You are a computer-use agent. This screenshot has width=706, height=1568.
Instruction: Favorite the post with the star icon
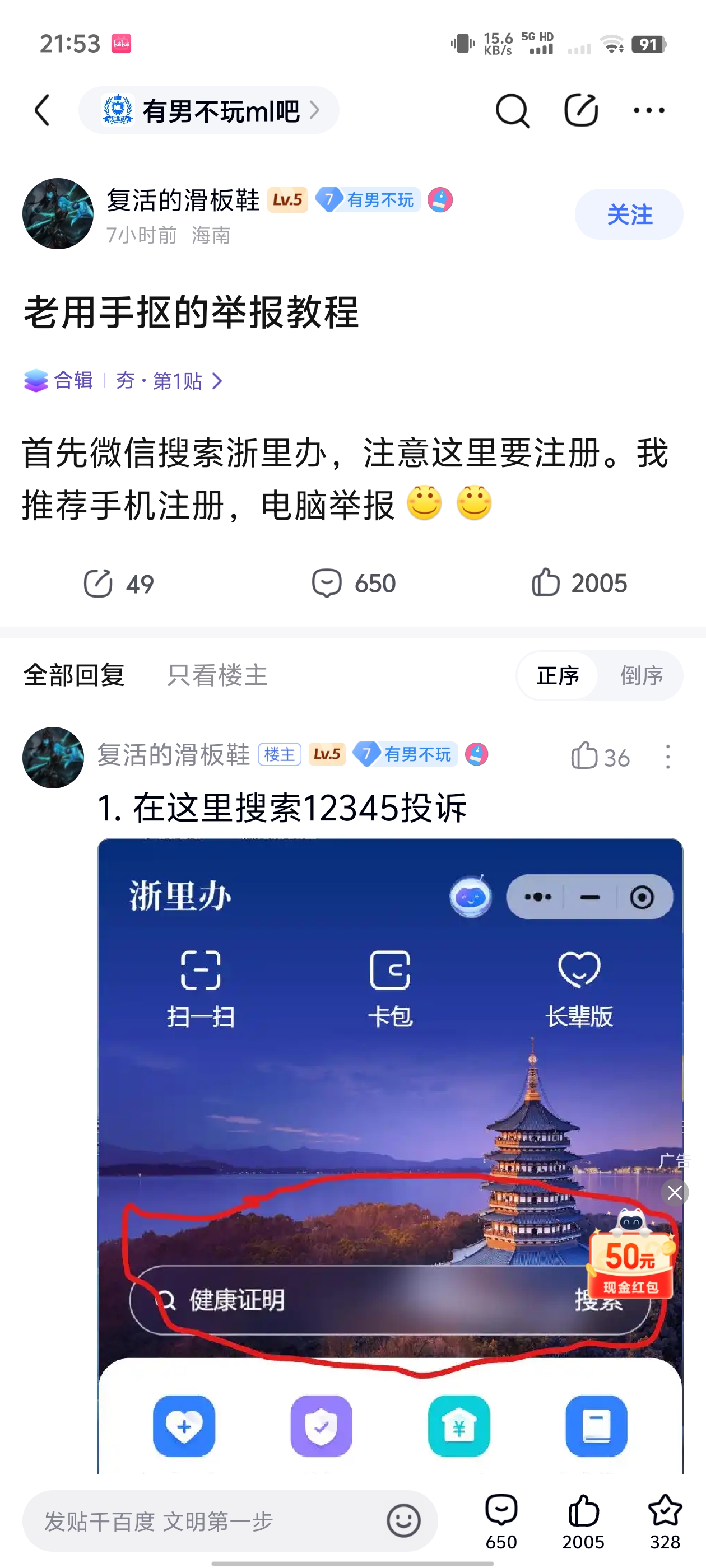click(665, 1520)
